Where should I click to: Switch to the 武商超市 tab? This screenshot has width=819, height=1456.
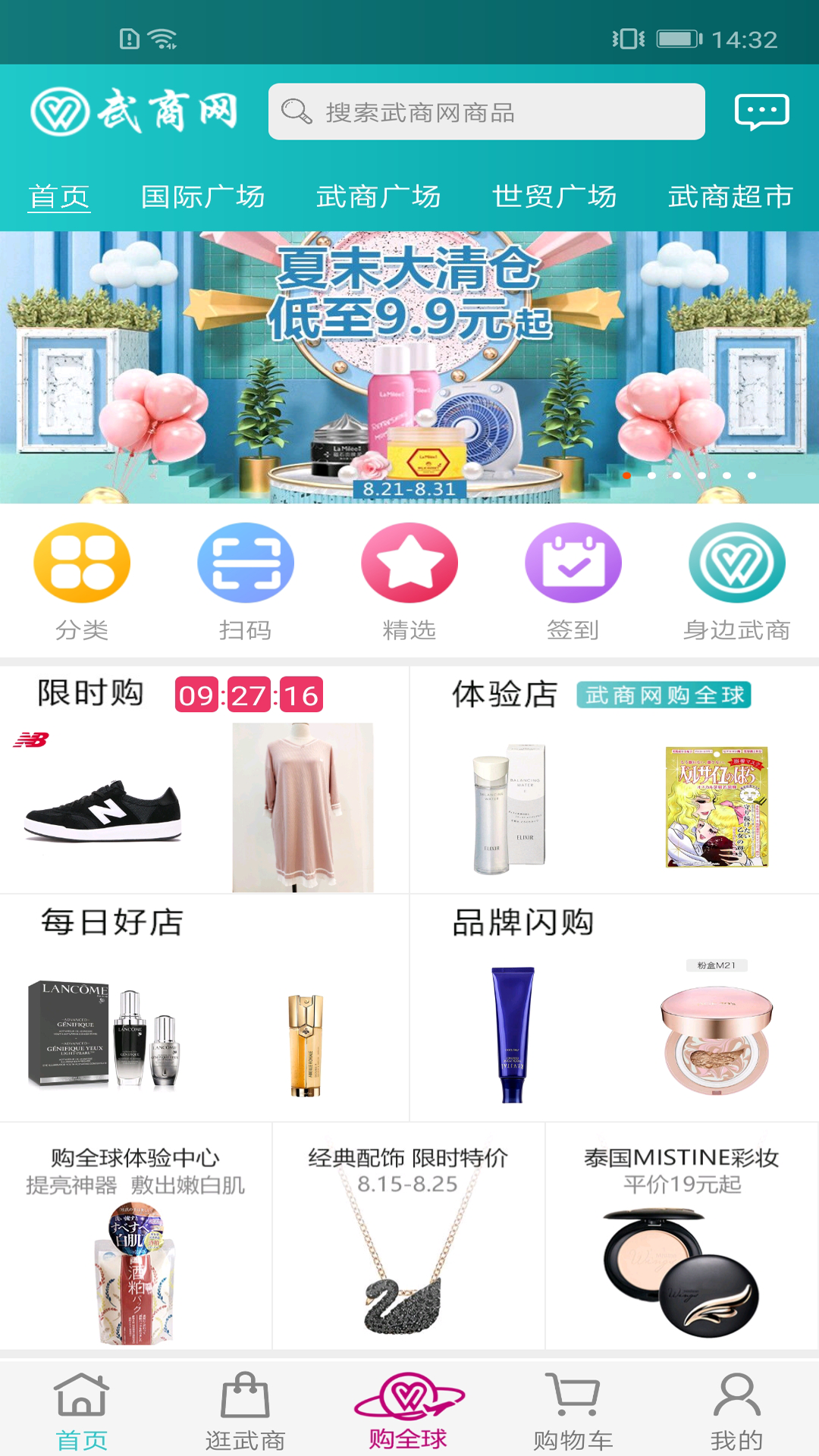[730, 196]
